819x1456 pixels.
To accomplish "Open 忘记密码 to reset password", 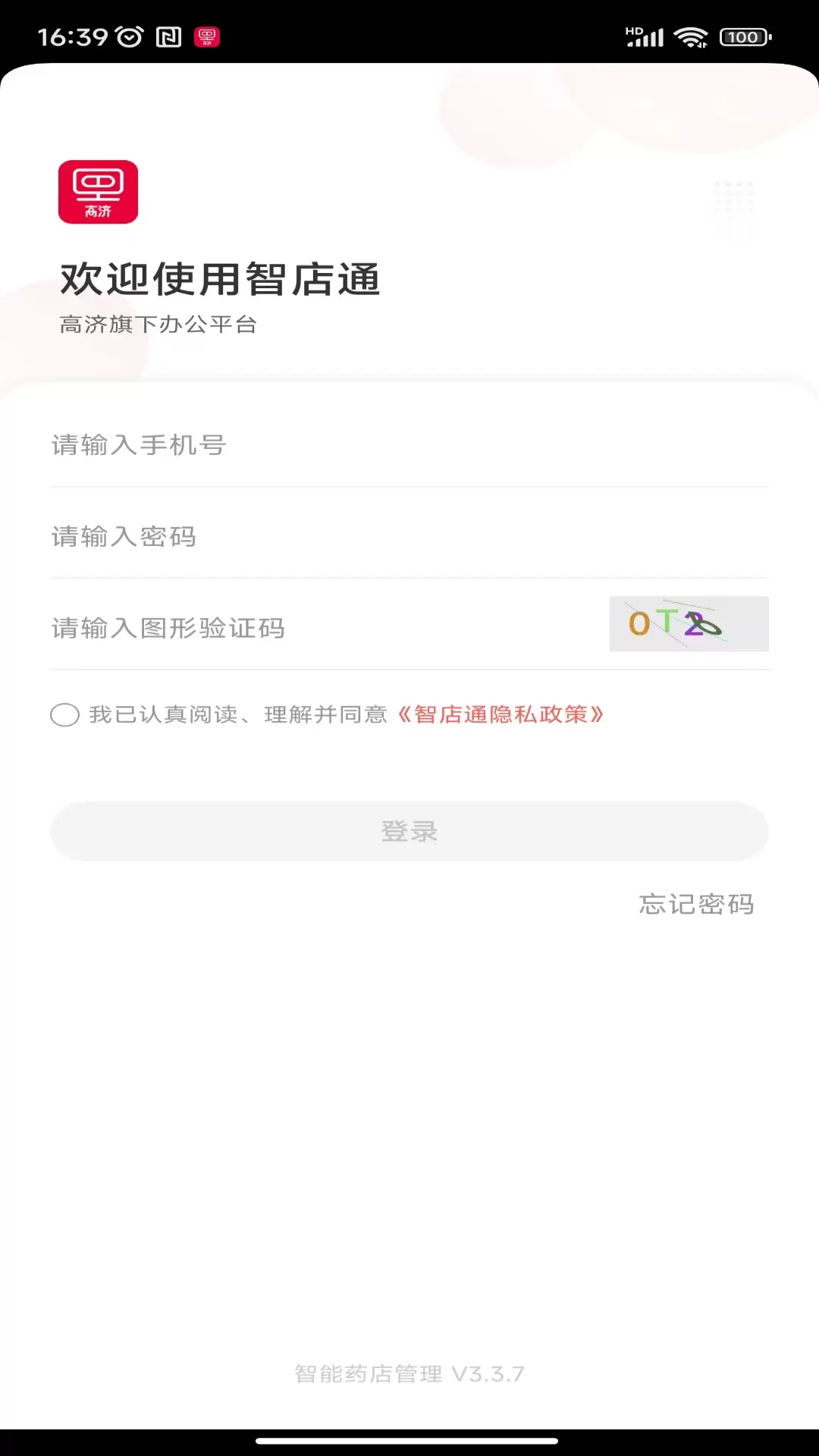I will [696, 904].
